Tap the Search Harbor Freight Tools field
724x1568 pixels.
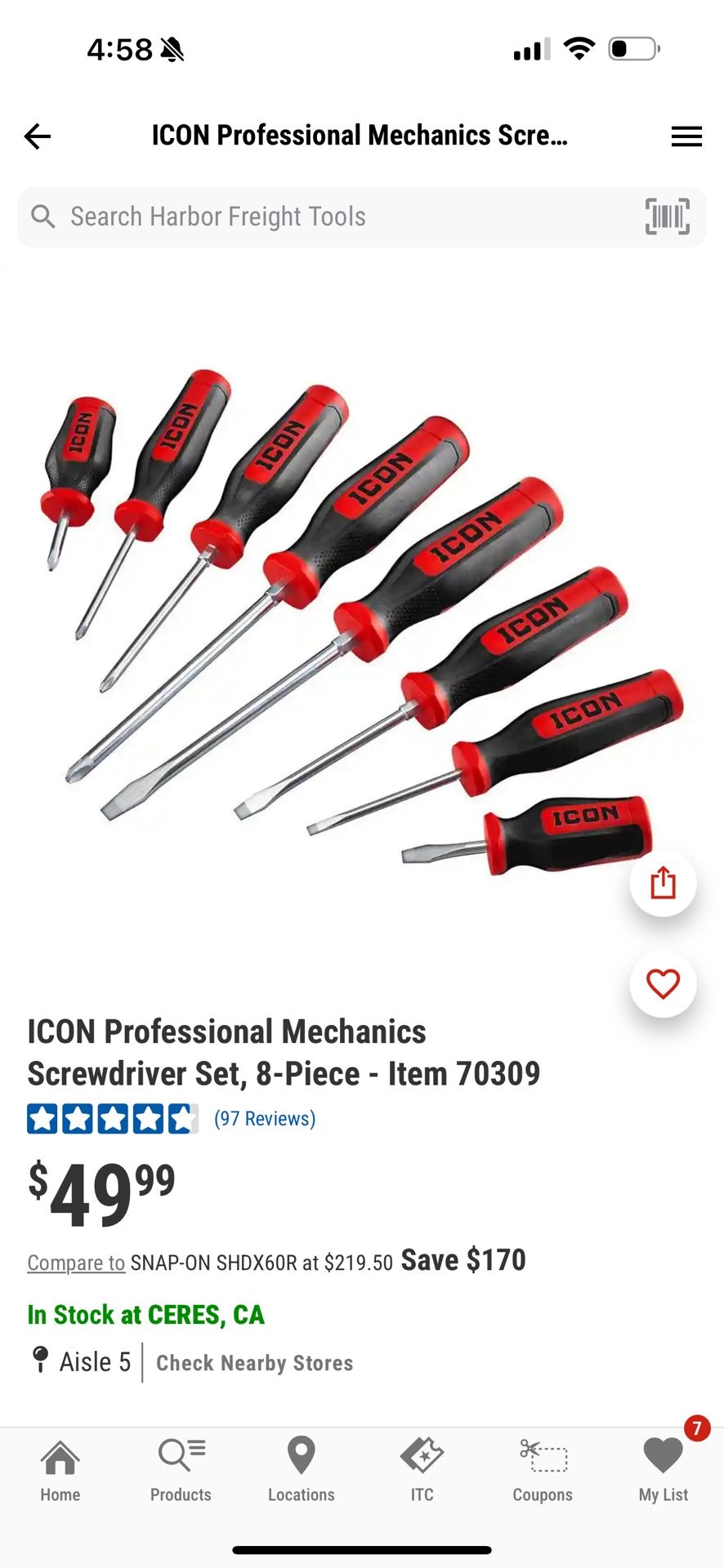tap(327, 216)
